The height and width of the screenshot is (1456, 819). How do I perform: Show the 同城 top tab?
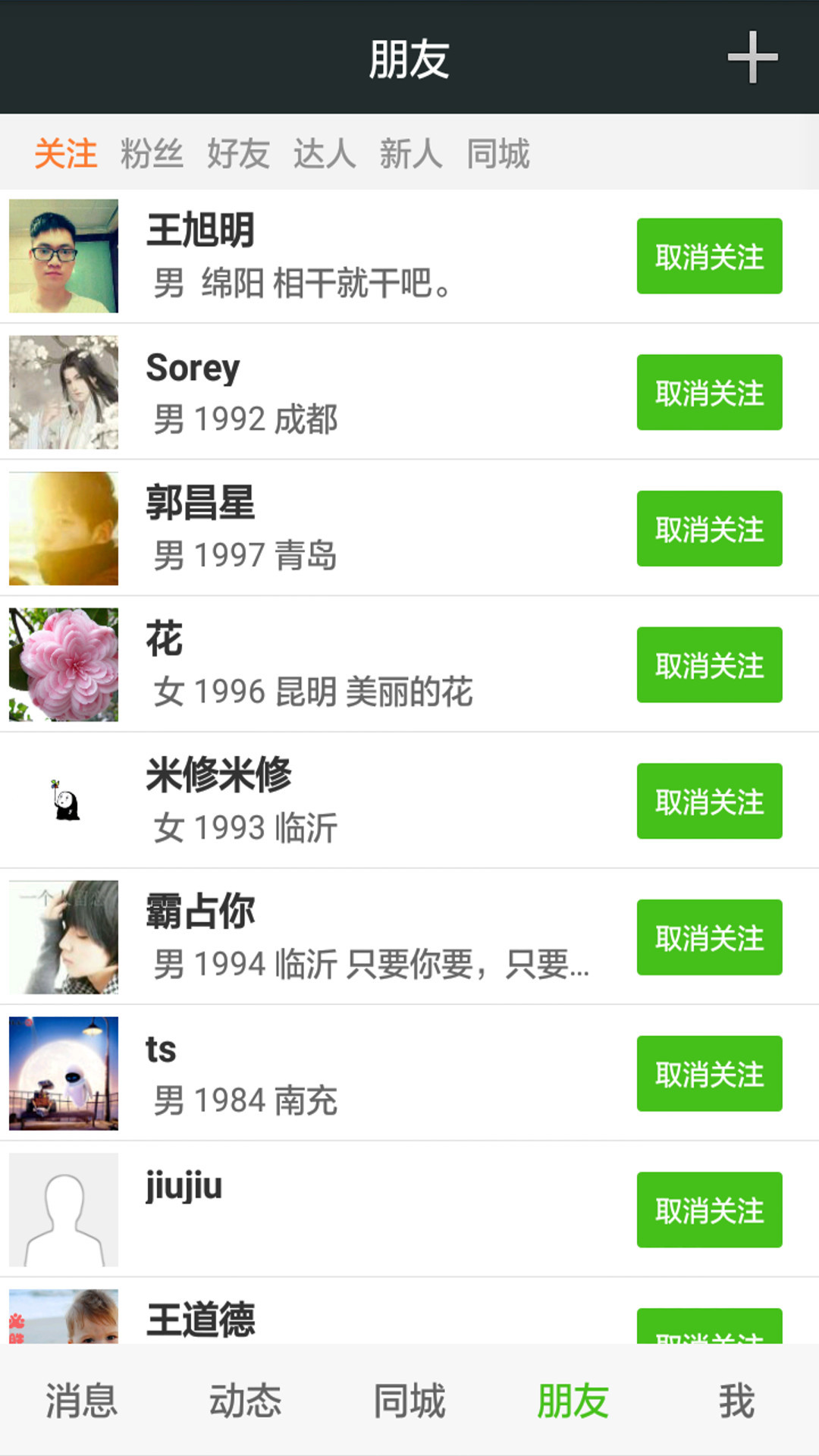(497, 153)
